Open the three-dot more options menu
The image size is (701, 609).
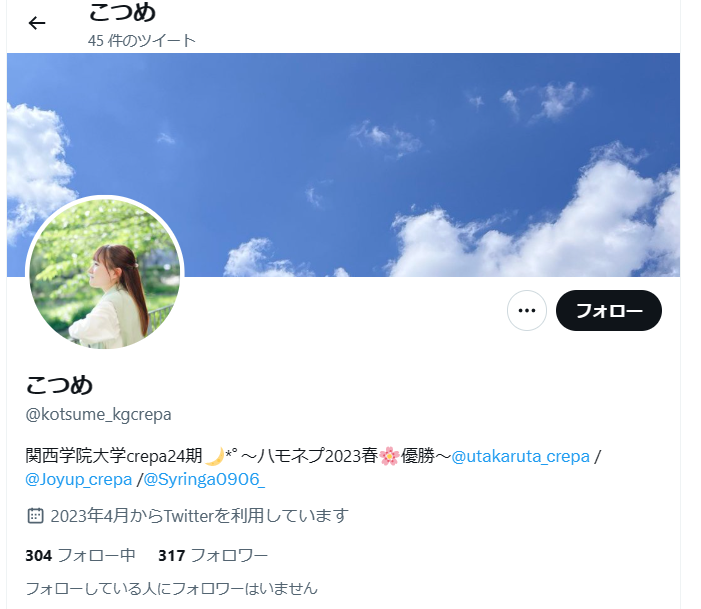click(x=527, y=311)
